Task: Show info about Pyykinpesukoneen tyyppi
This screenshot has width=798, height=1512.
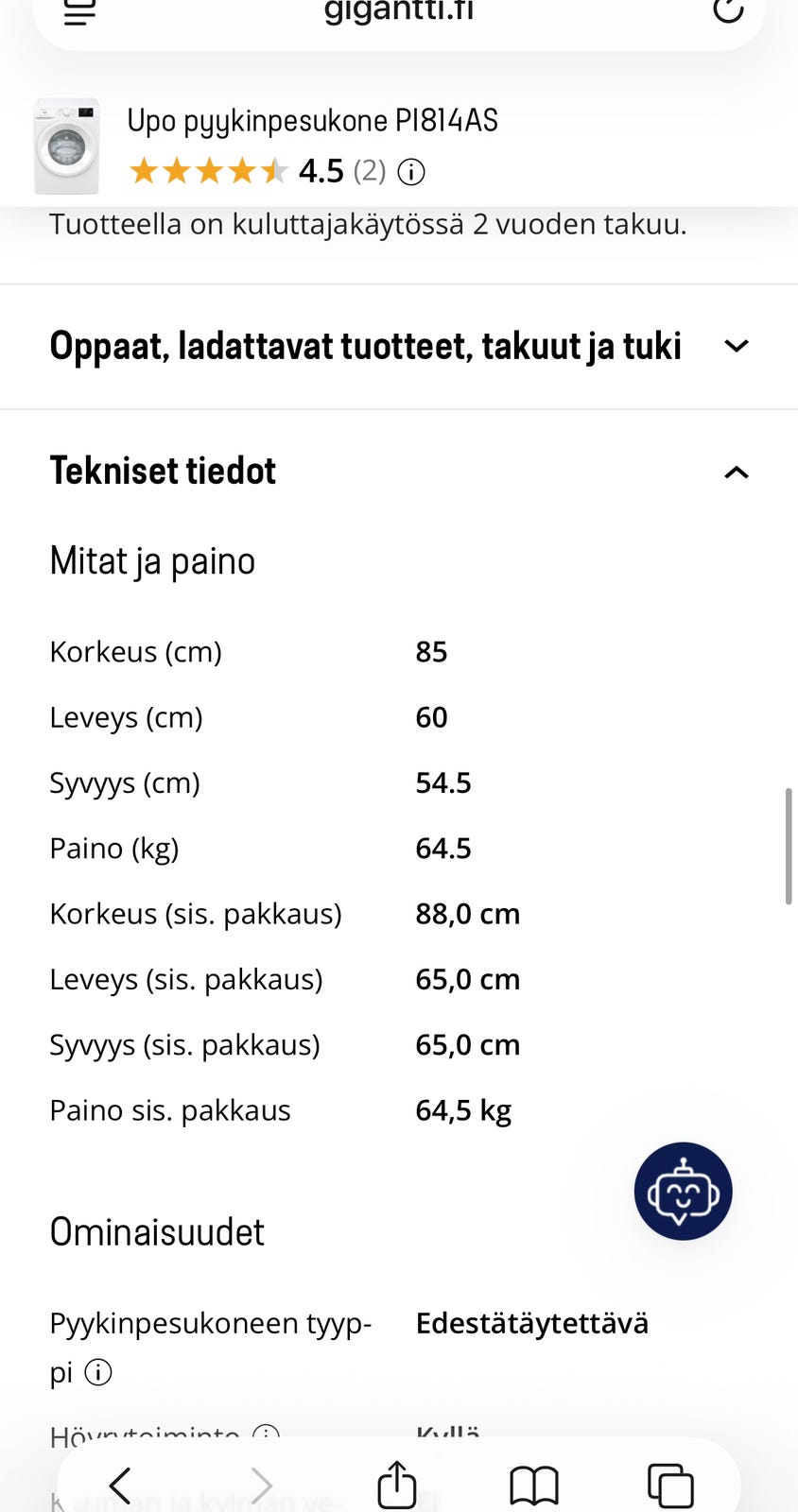Action: tap(98, 1371)
